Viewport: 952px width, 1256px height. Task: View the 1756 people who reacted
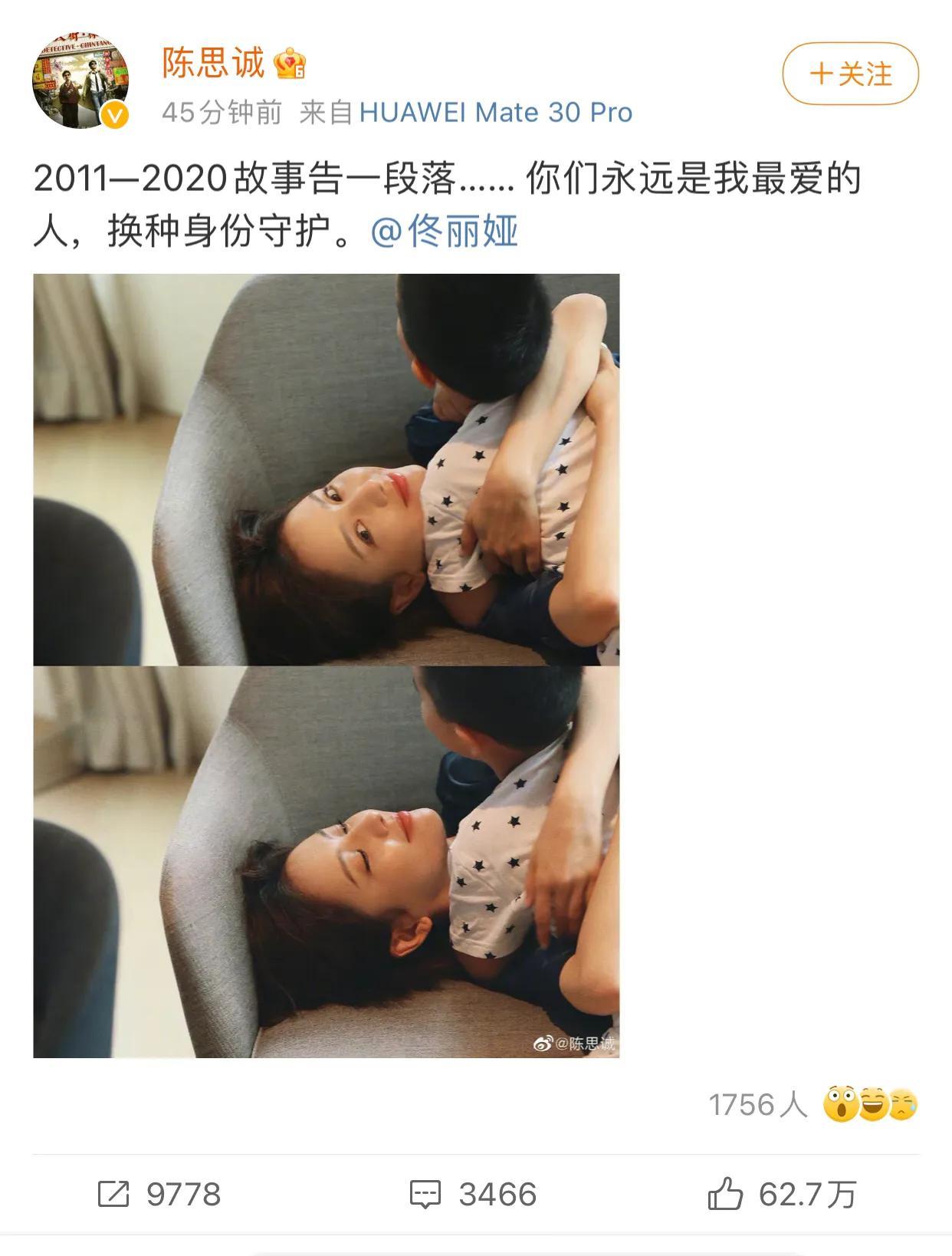[811, 1105]
